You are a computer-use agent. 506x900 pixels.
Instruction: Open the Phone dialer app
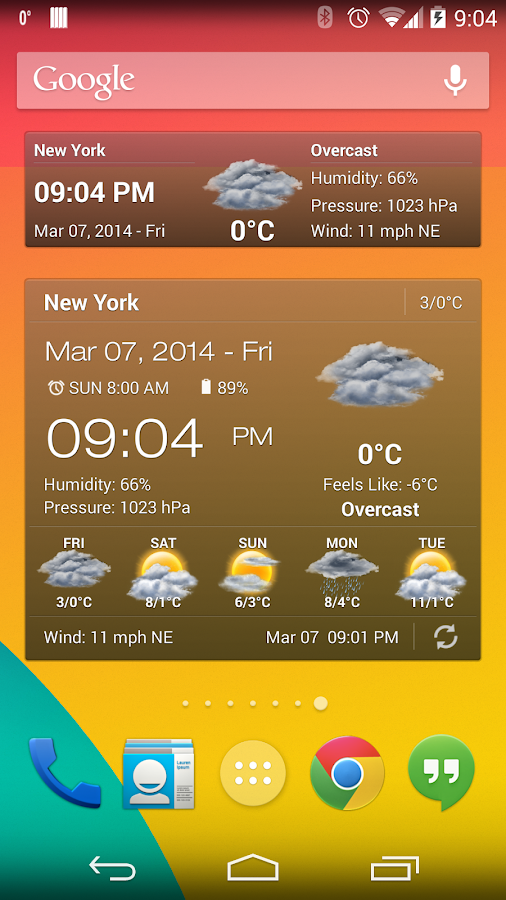64,773
